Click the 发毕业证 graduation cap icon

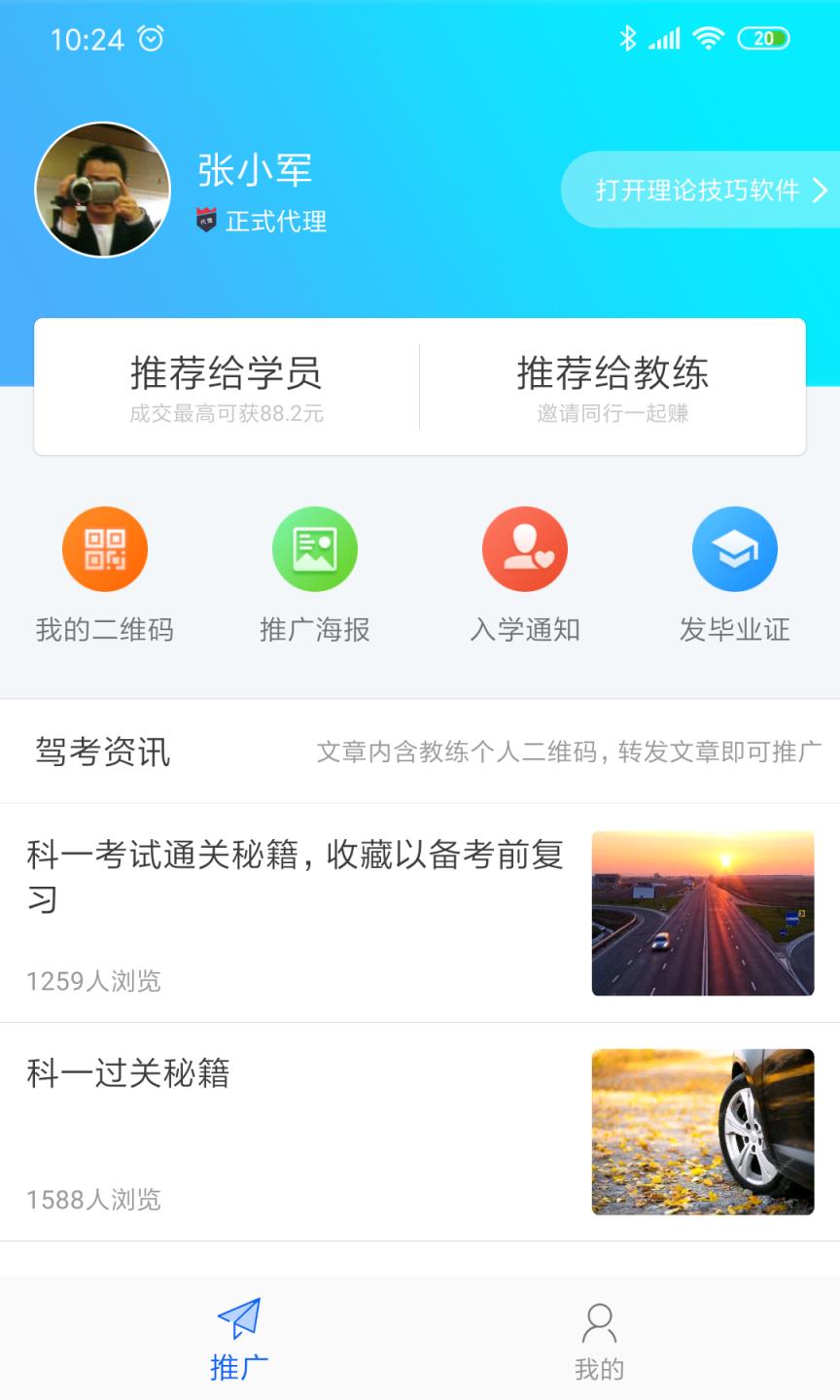tap(735, 547)
